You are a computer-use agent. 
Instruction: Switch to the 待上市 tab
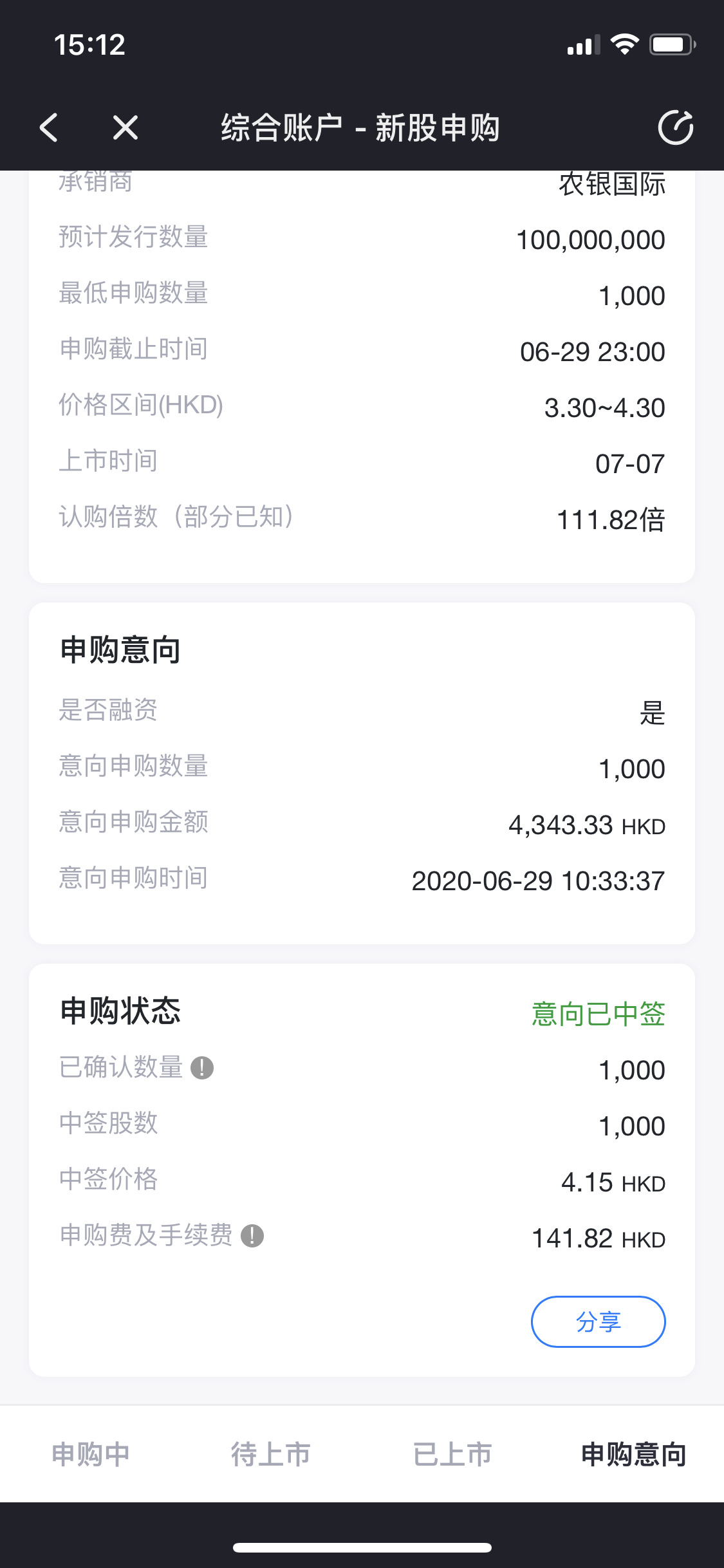tap(271, 1454)
